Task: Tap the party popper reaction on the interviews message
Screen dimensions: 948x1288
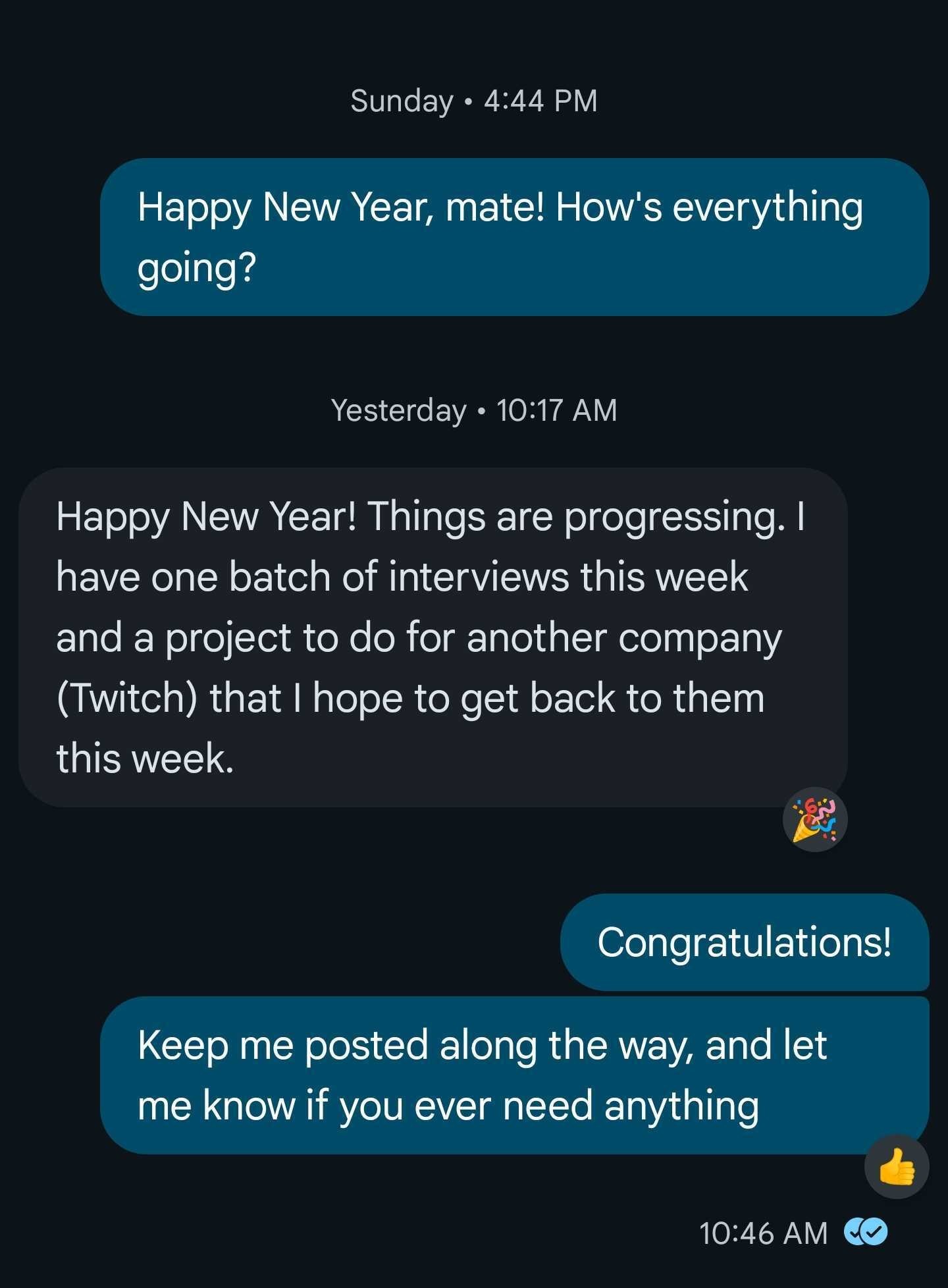Action: (814, 819)
